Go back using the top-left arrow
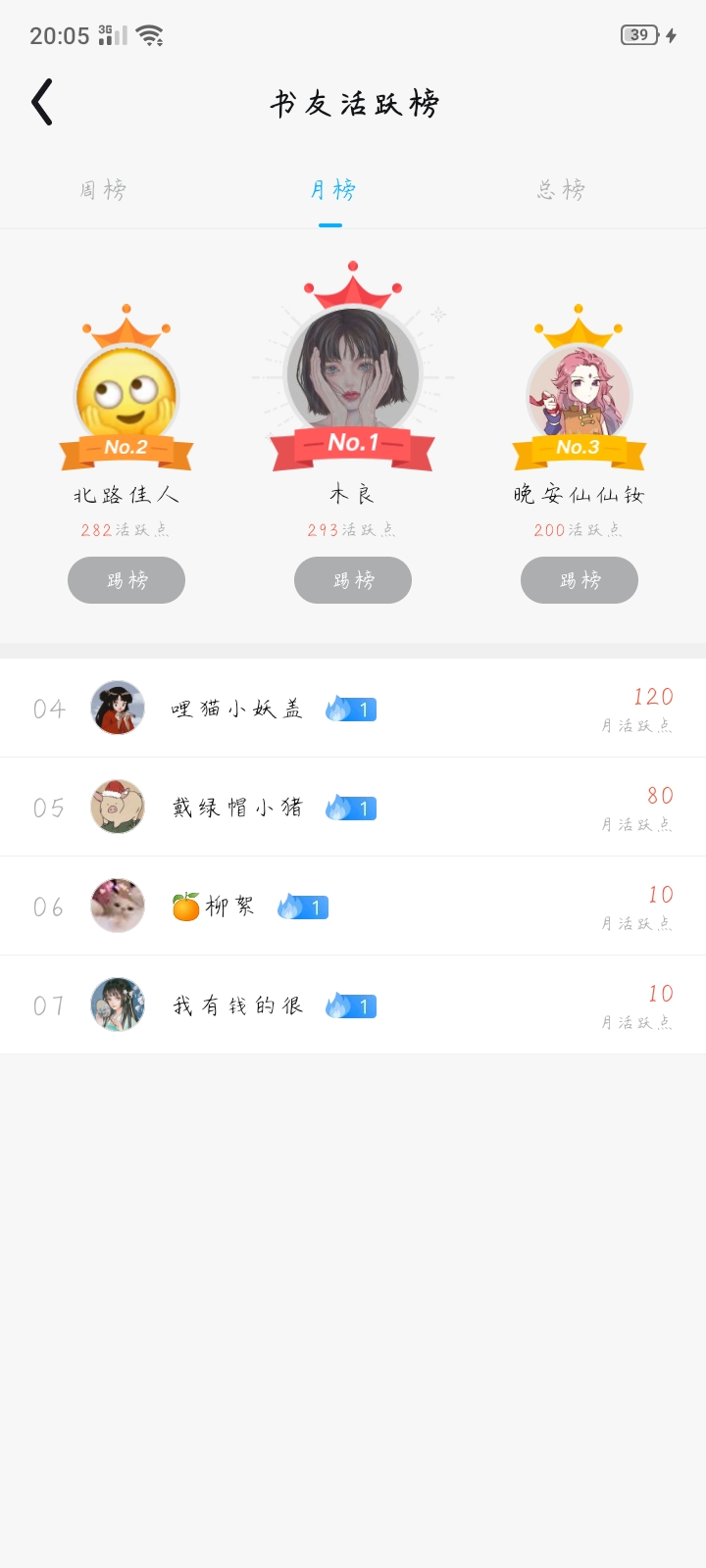 pyautogui.click(x=42, y=103)
